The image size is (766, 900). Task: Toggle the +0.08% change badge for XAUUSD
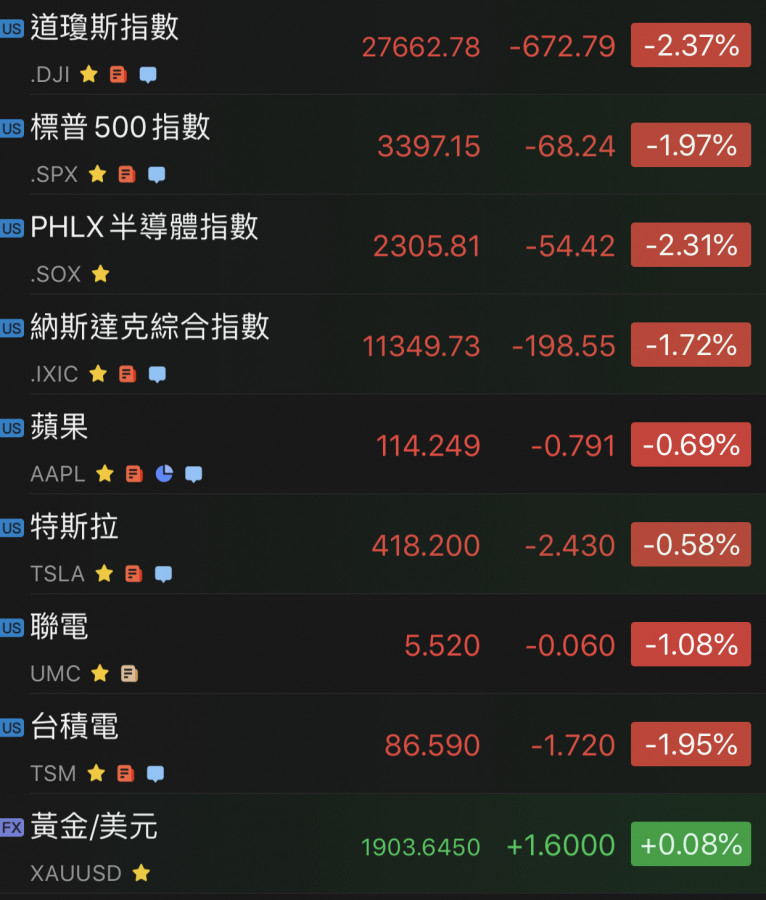(690, 845)
